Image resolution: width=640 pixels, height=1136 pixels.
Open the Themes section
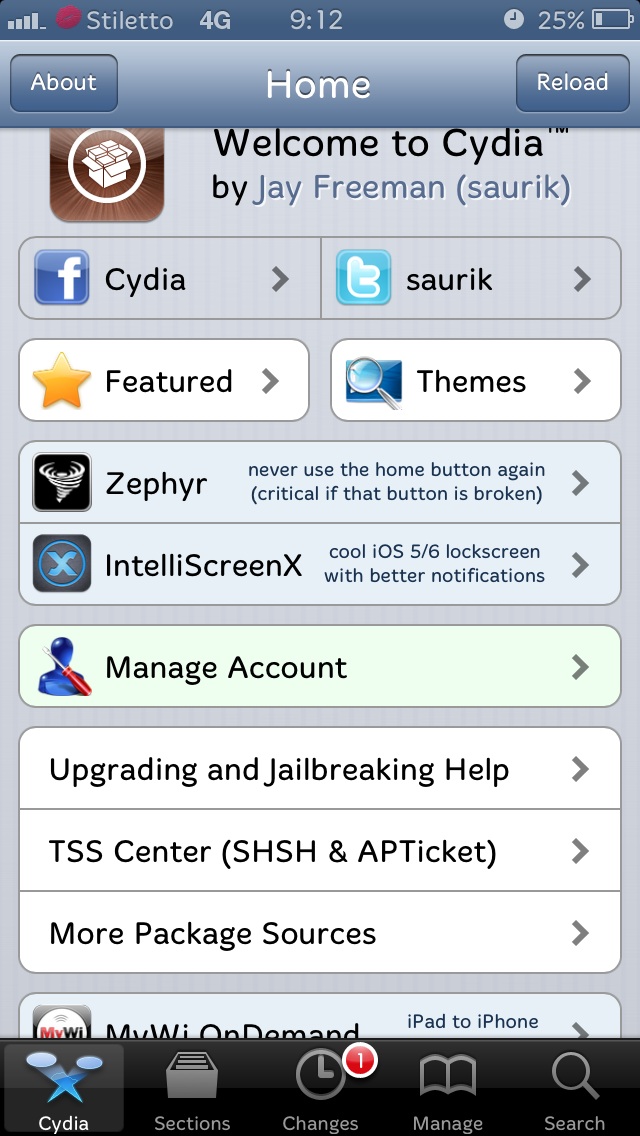point(475,380)
